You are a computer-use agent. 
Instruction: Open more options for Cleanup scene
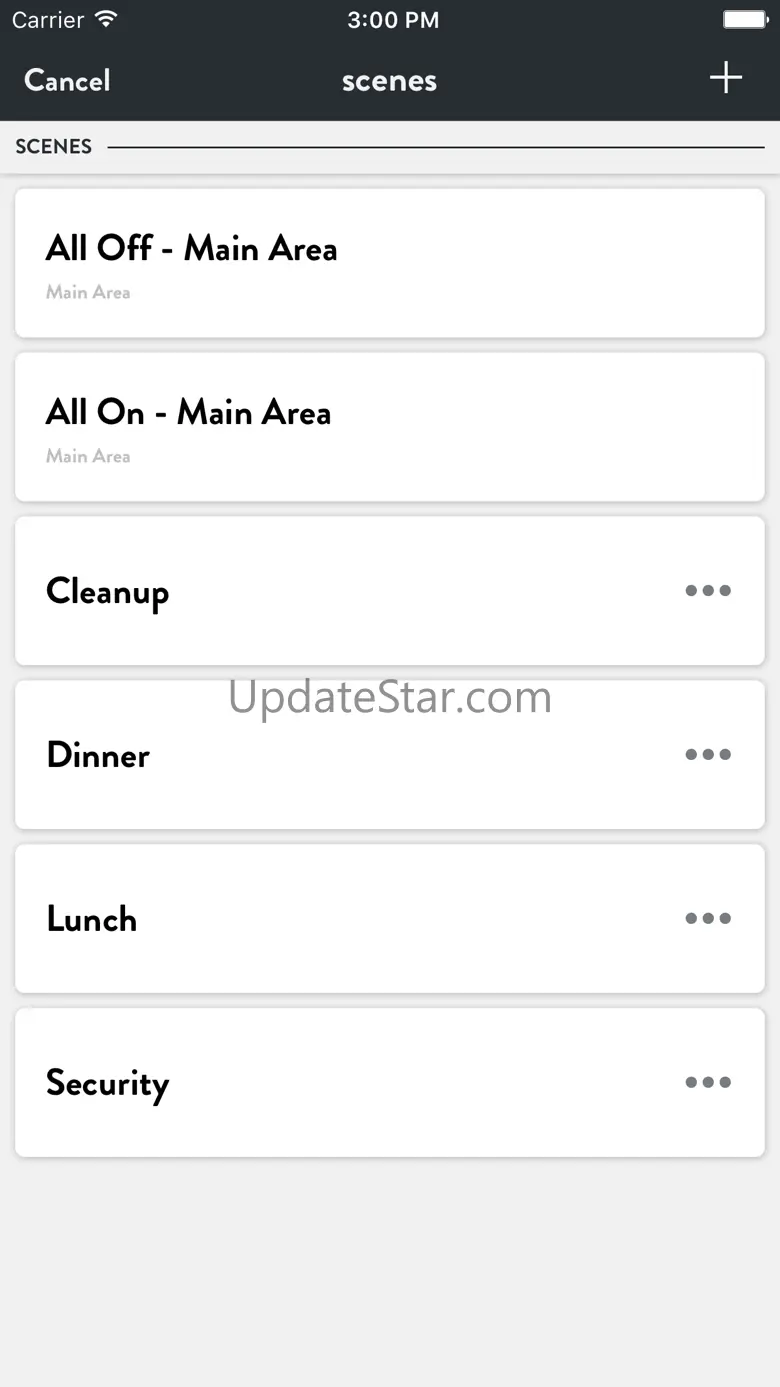(x=708, y=591)
